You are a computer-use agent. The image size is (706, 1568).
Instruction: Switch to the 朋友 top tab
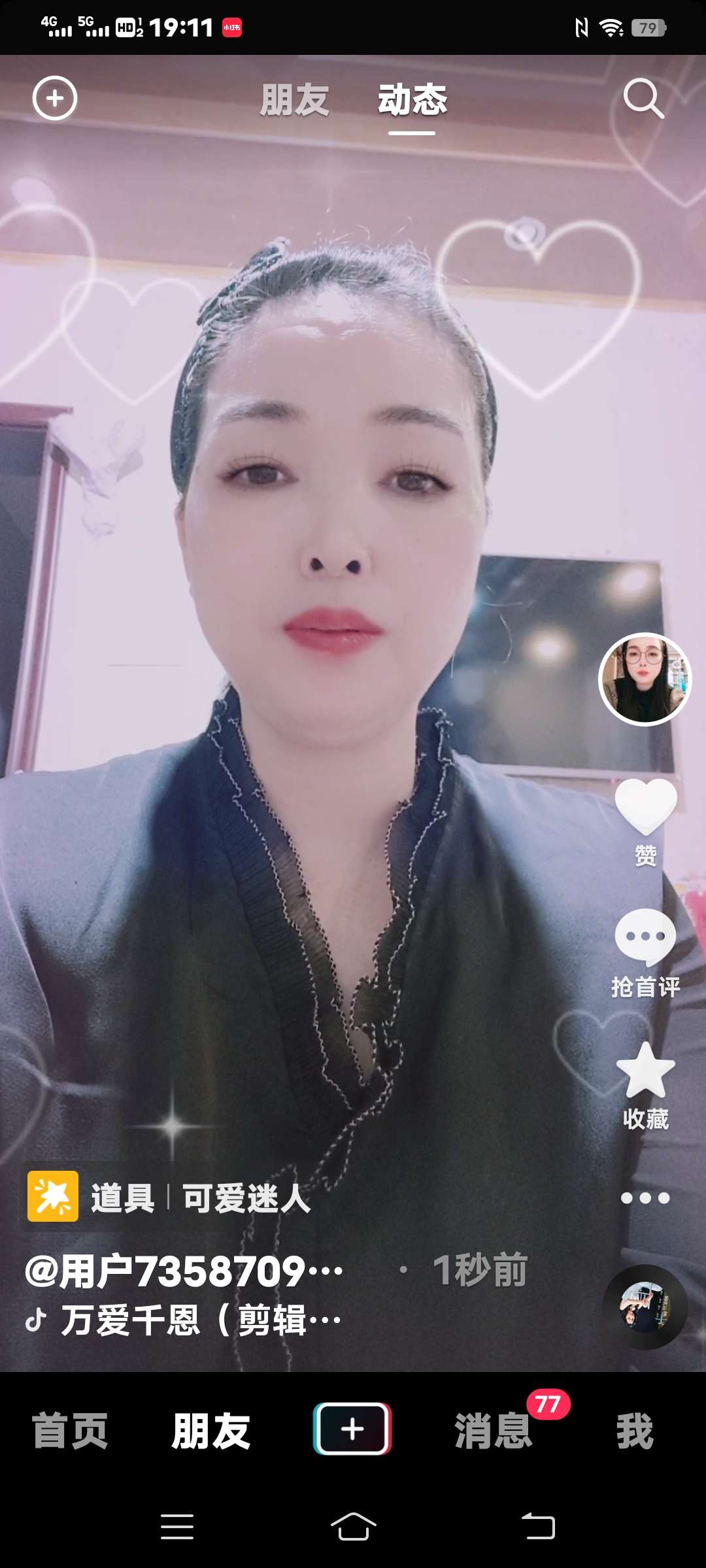tap(294, 101)
